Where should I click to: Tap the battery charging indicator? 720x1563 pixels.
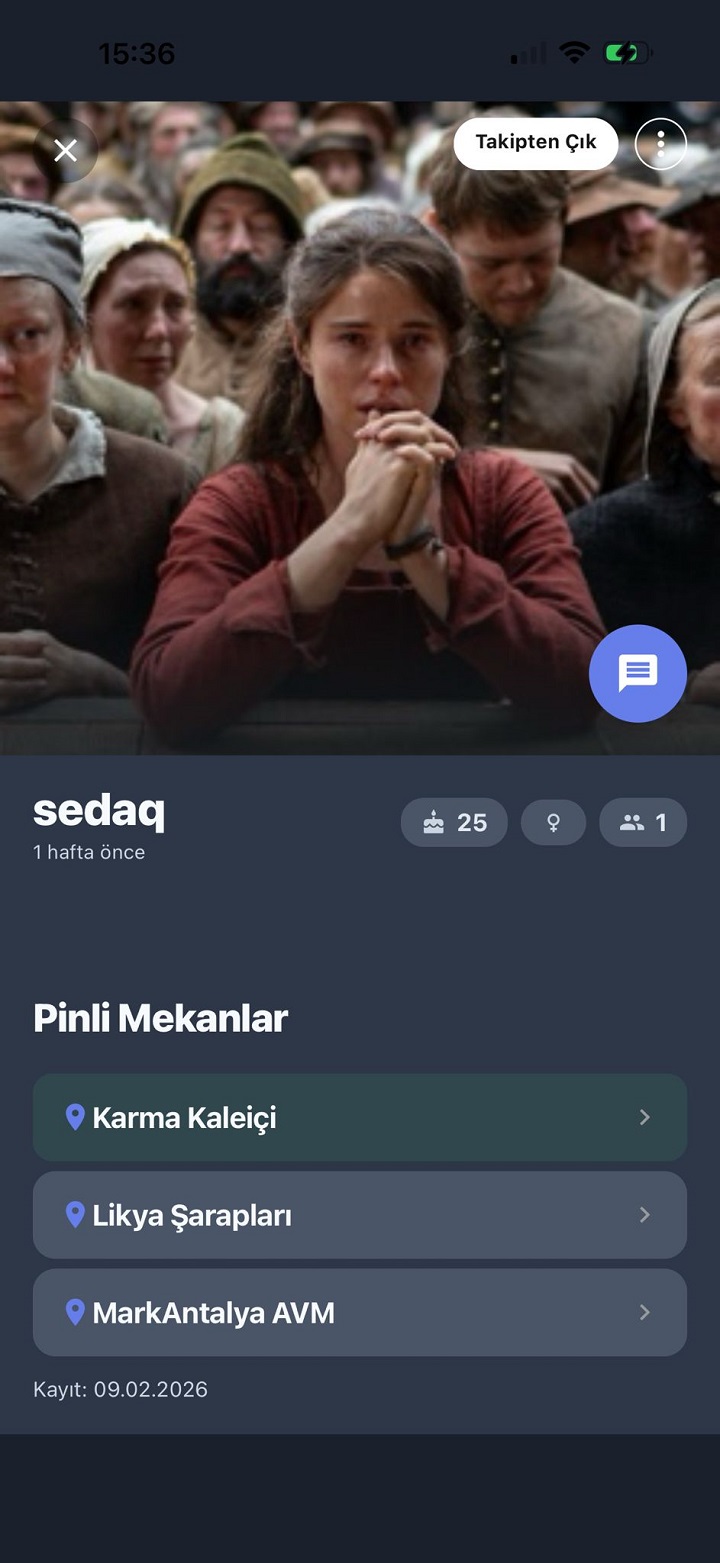tap(627, 52)
